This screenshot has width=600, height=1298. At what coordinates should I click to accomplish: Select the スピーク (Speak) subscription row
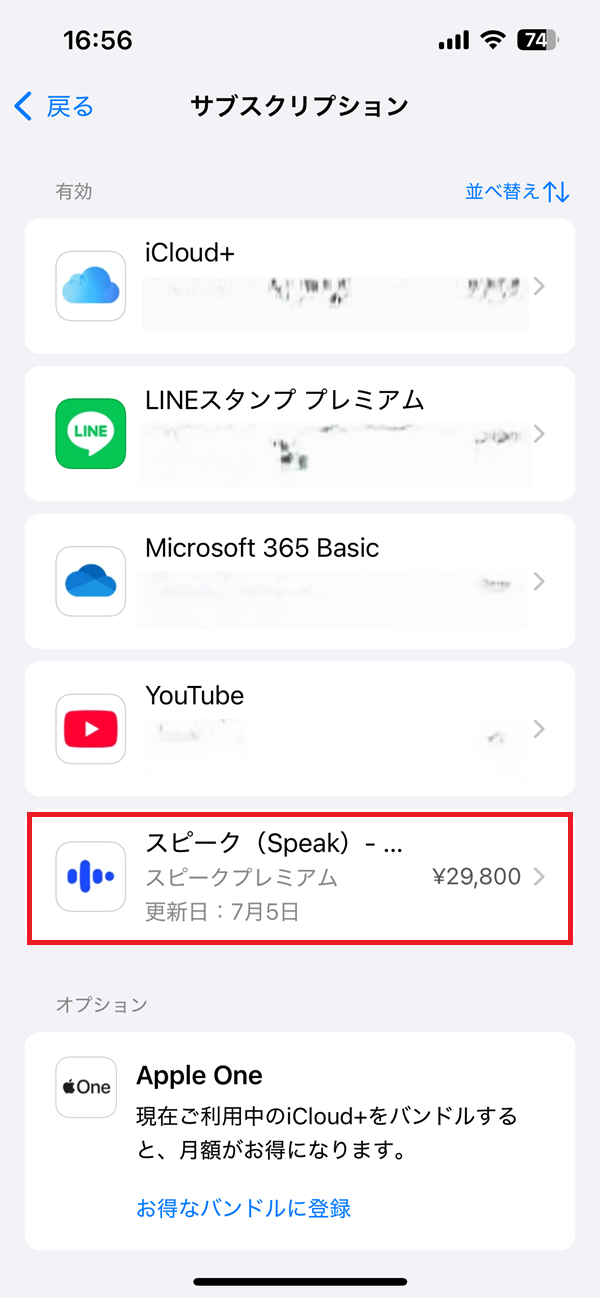(x=300, y=877)
